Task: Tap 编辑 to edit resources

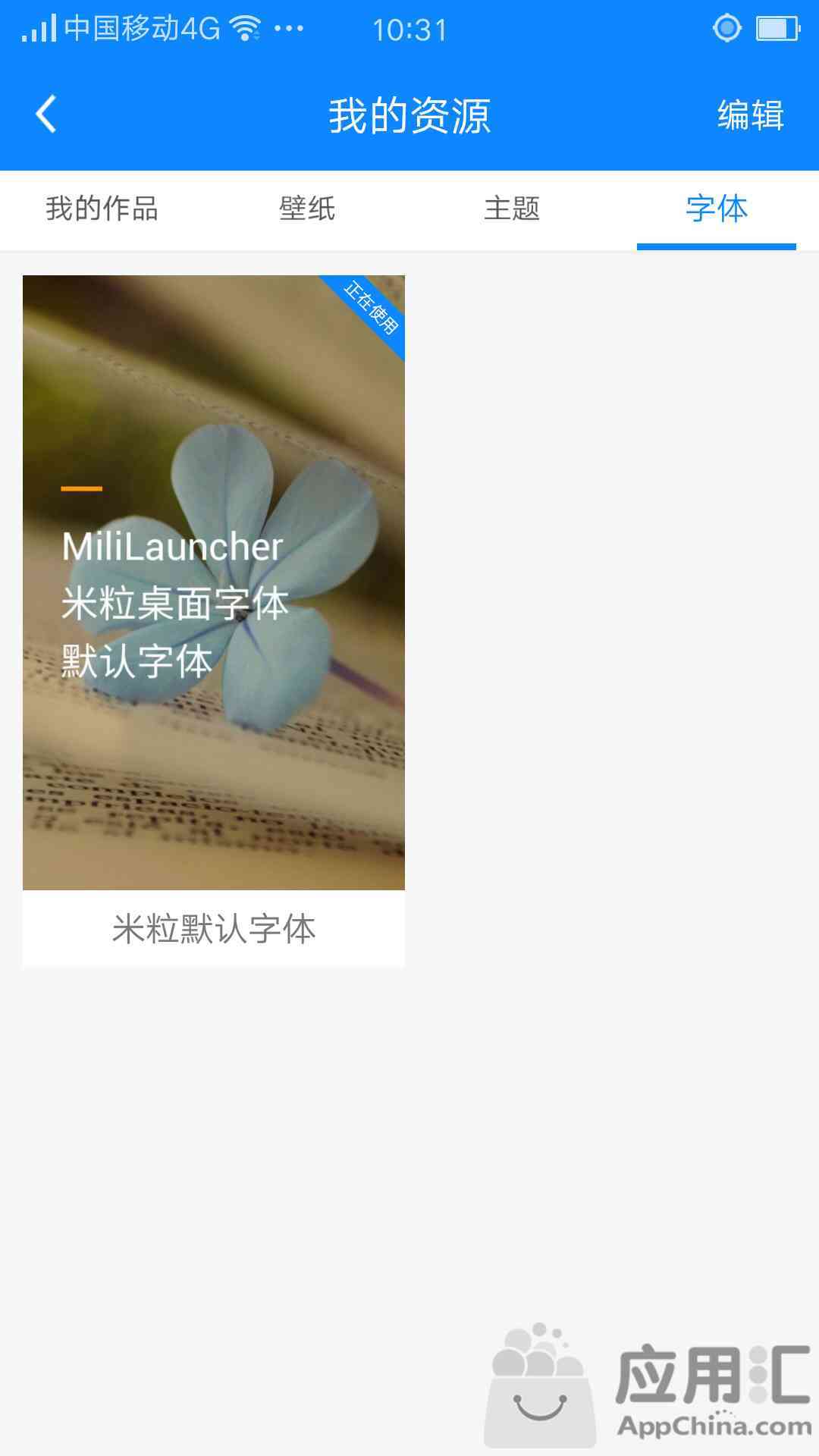Action: pyautogui.click(x=750, y=116)
